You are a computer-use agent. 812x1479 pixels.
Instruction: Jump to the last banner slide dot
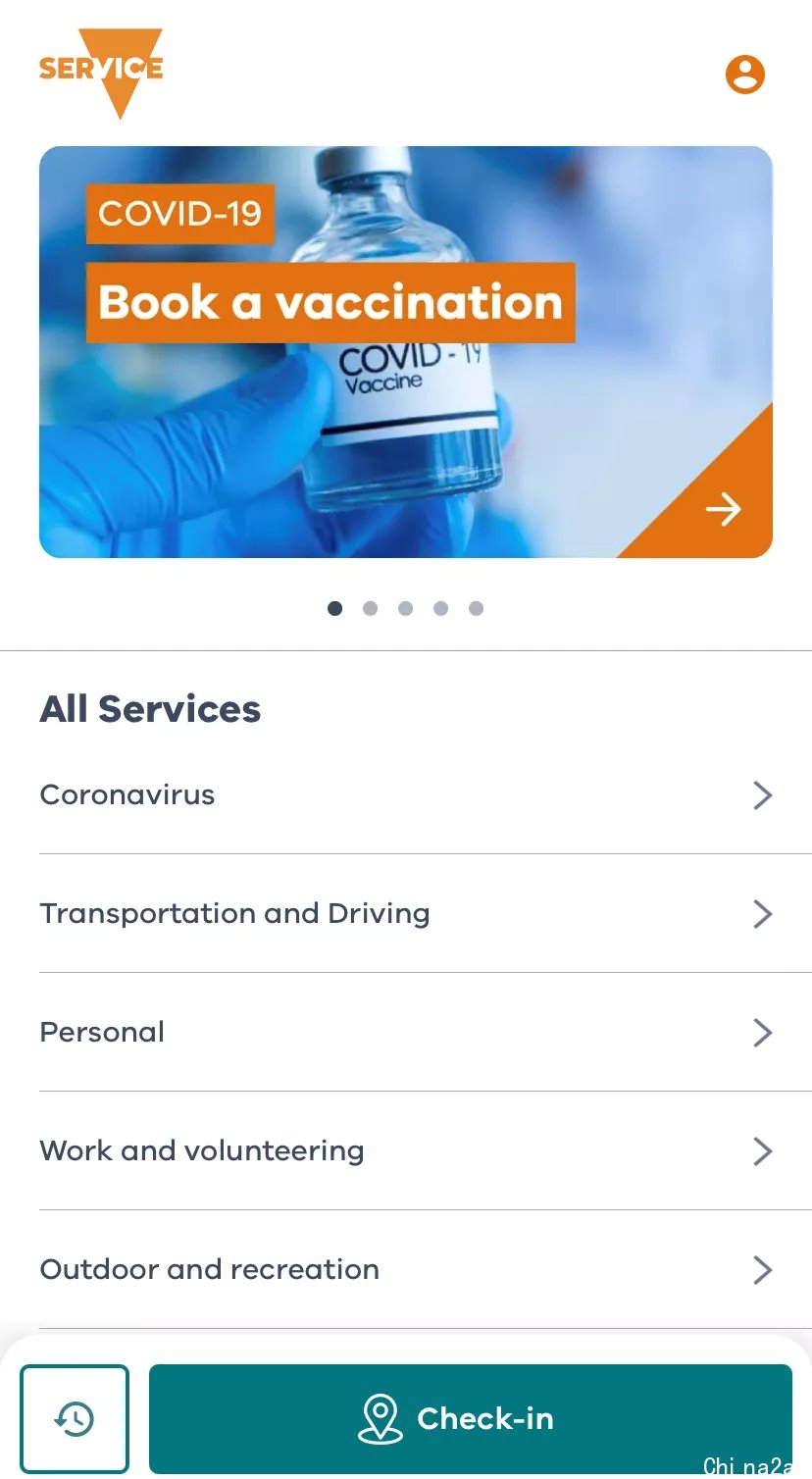click(x=476, y=609)
